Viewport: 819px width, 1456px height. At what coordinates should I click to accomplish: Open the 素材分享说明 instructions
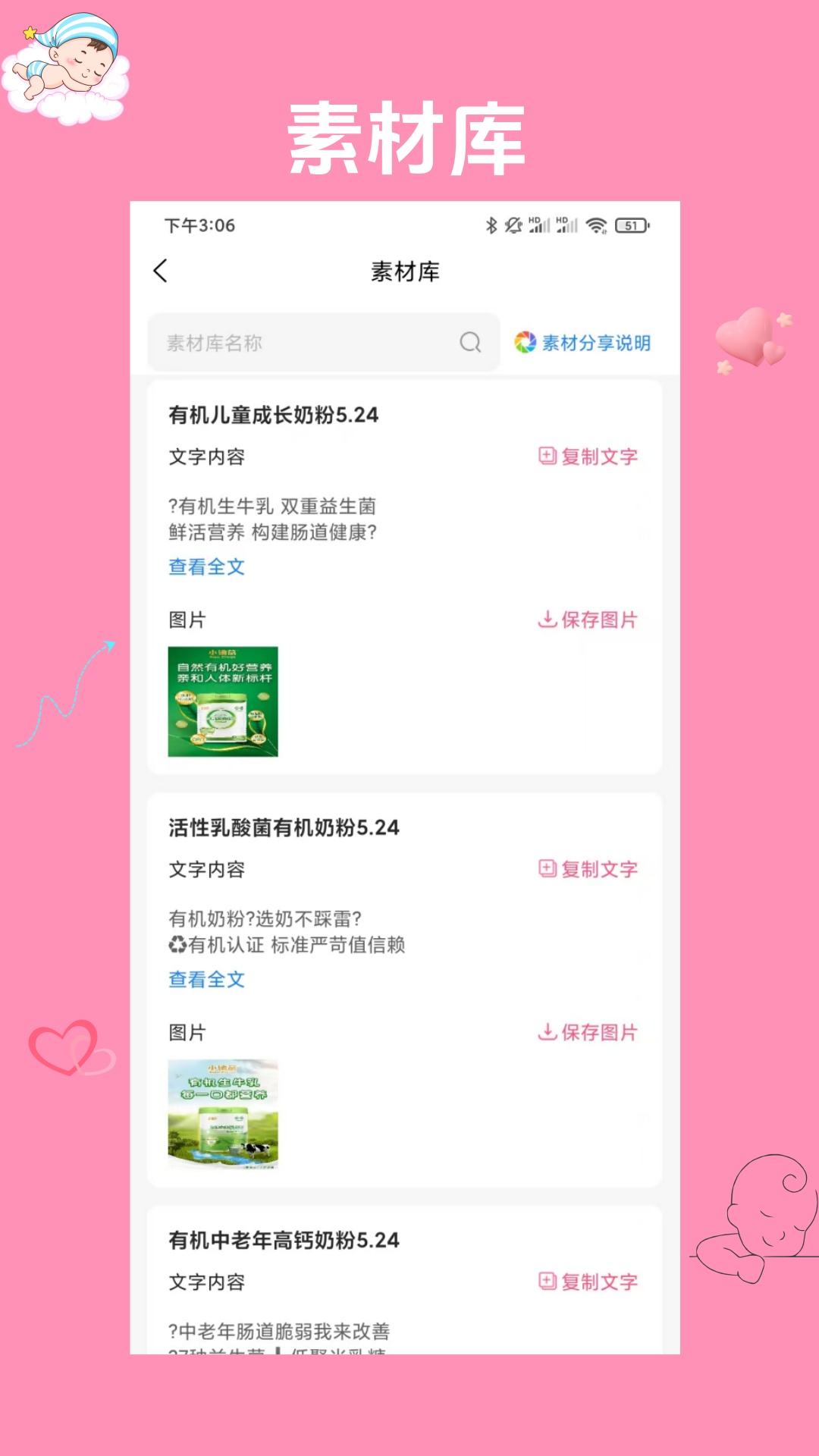point(595,343)
